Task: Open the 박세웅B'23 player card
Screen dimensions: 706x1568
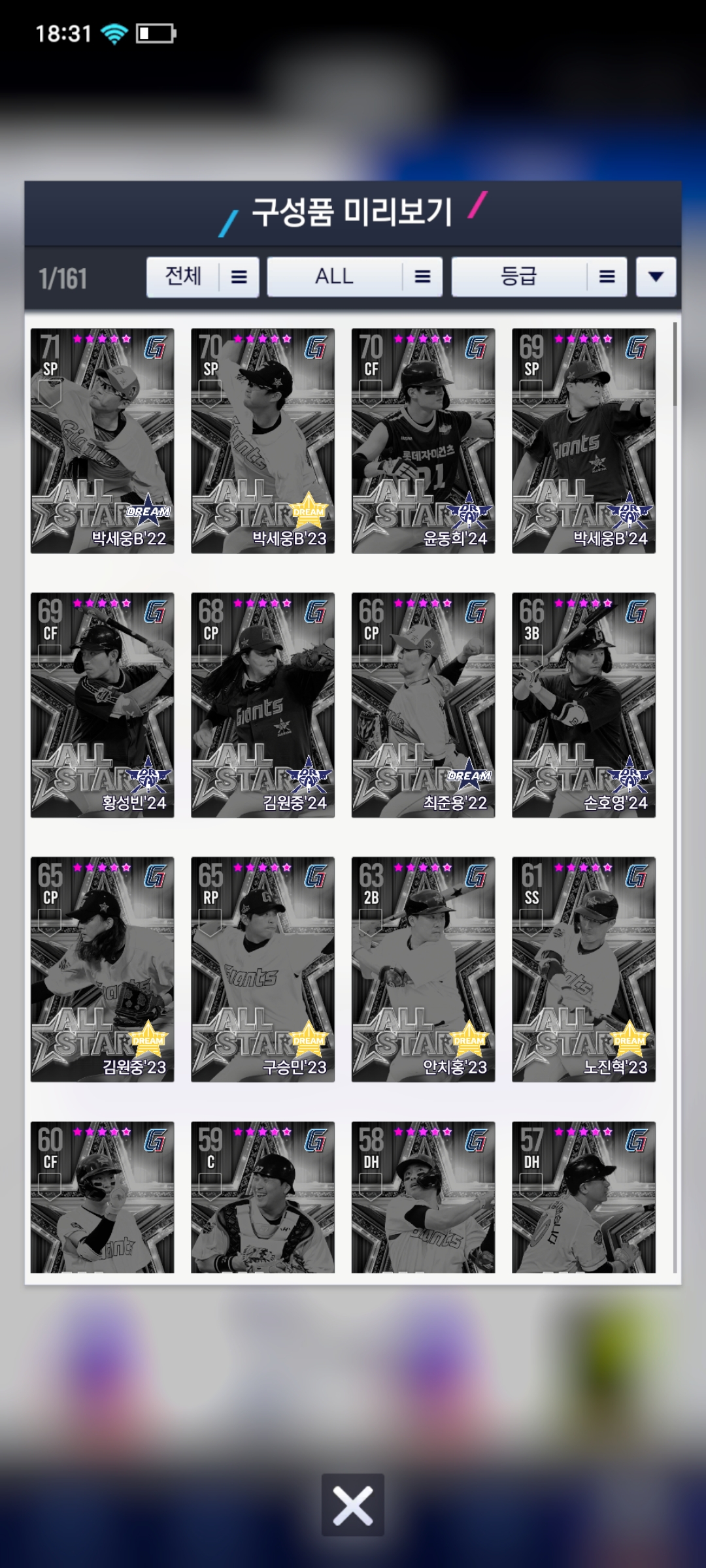Action: (263, 441)
